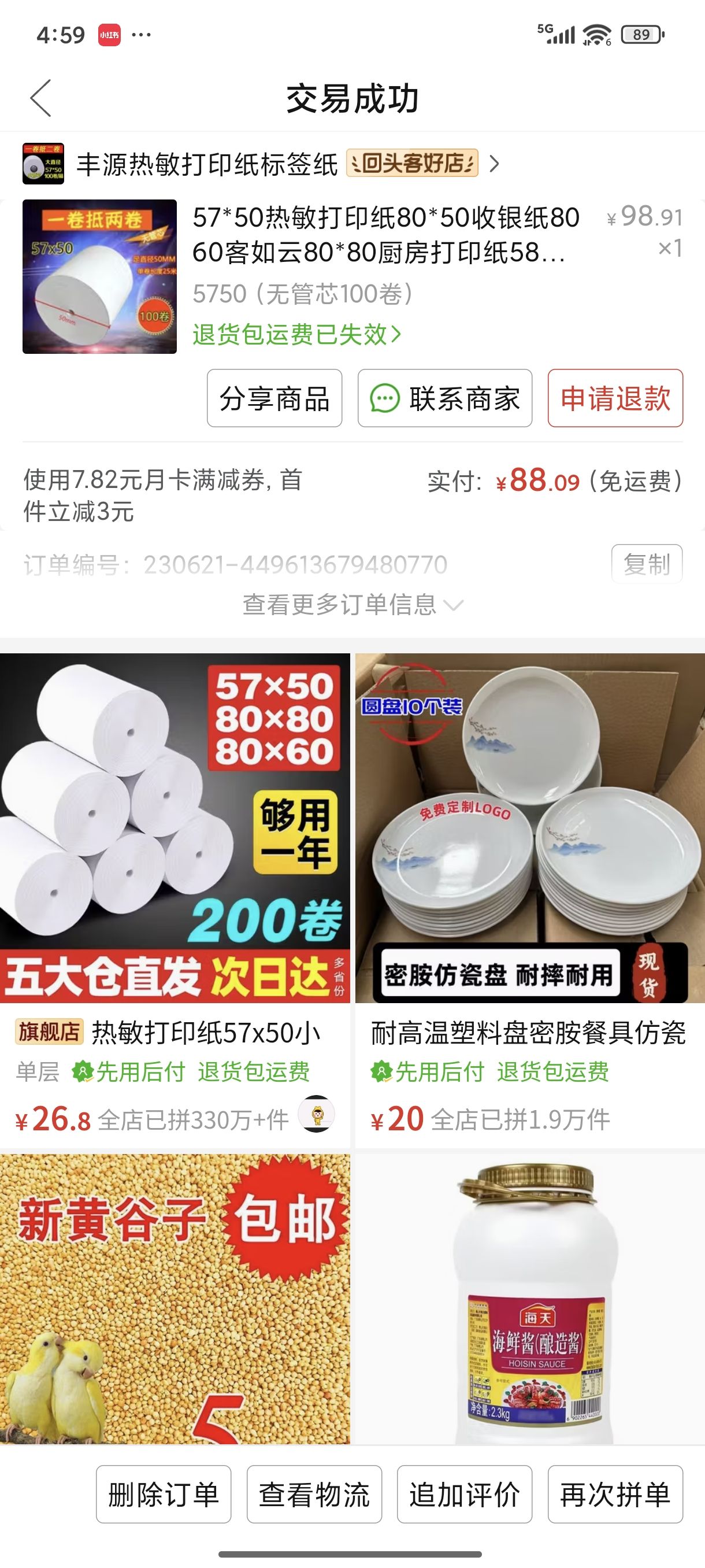The height and width of the screenshot is (1568, 705).
Task: Copy the order number with 复制
Action: tap(647, 564)
